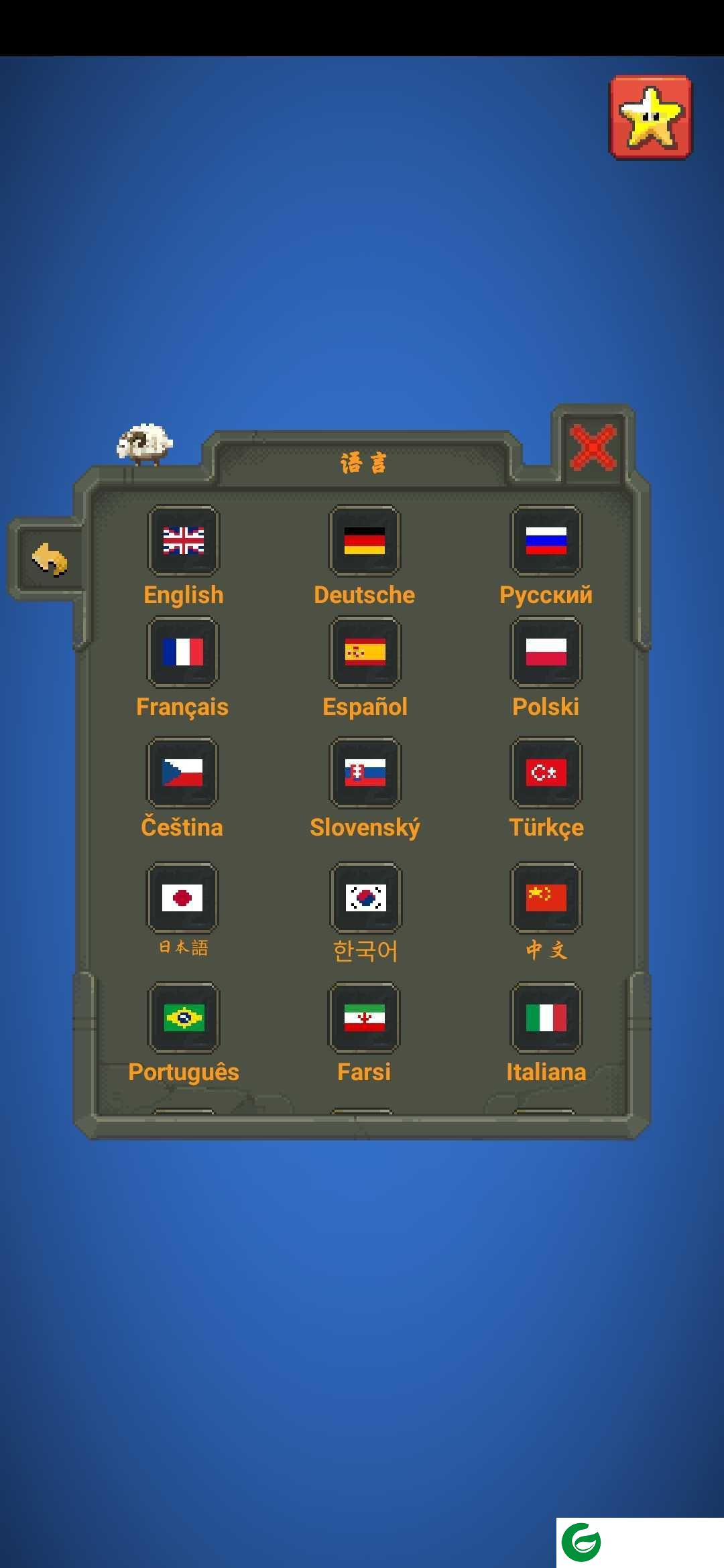
Task: Select English language
Action: [183, 541]
